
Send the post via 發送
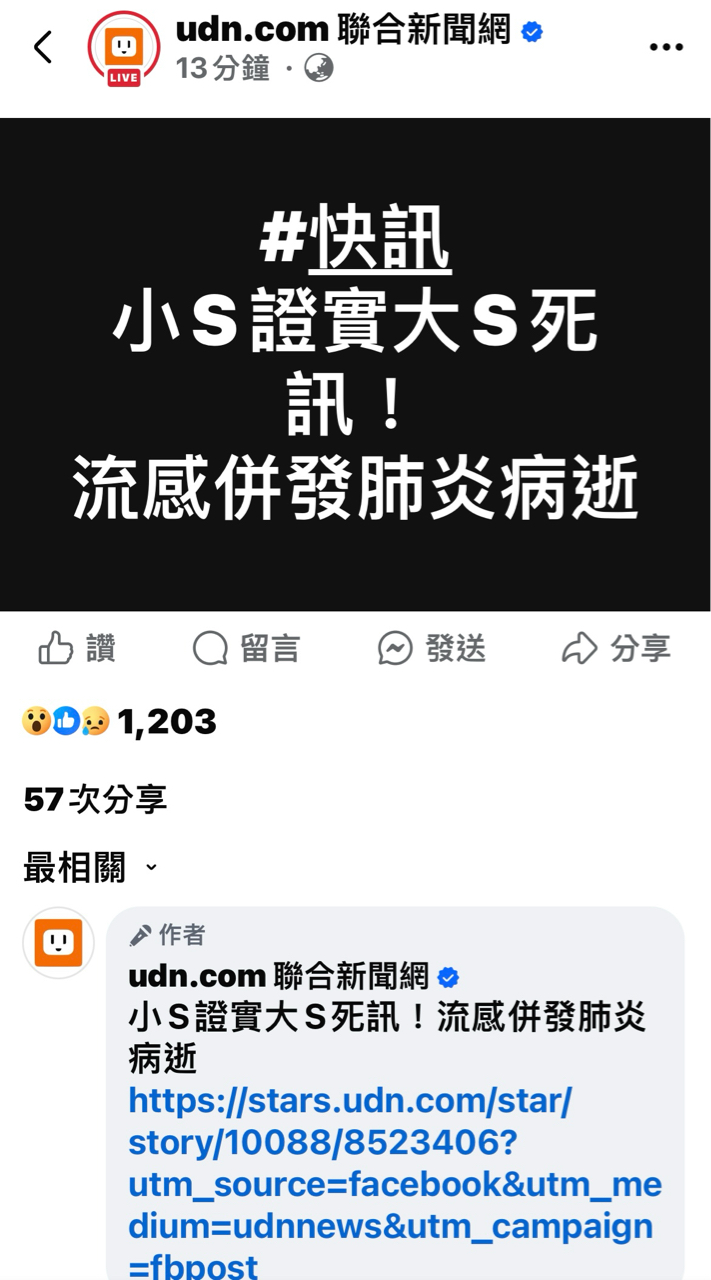point(432,649)
